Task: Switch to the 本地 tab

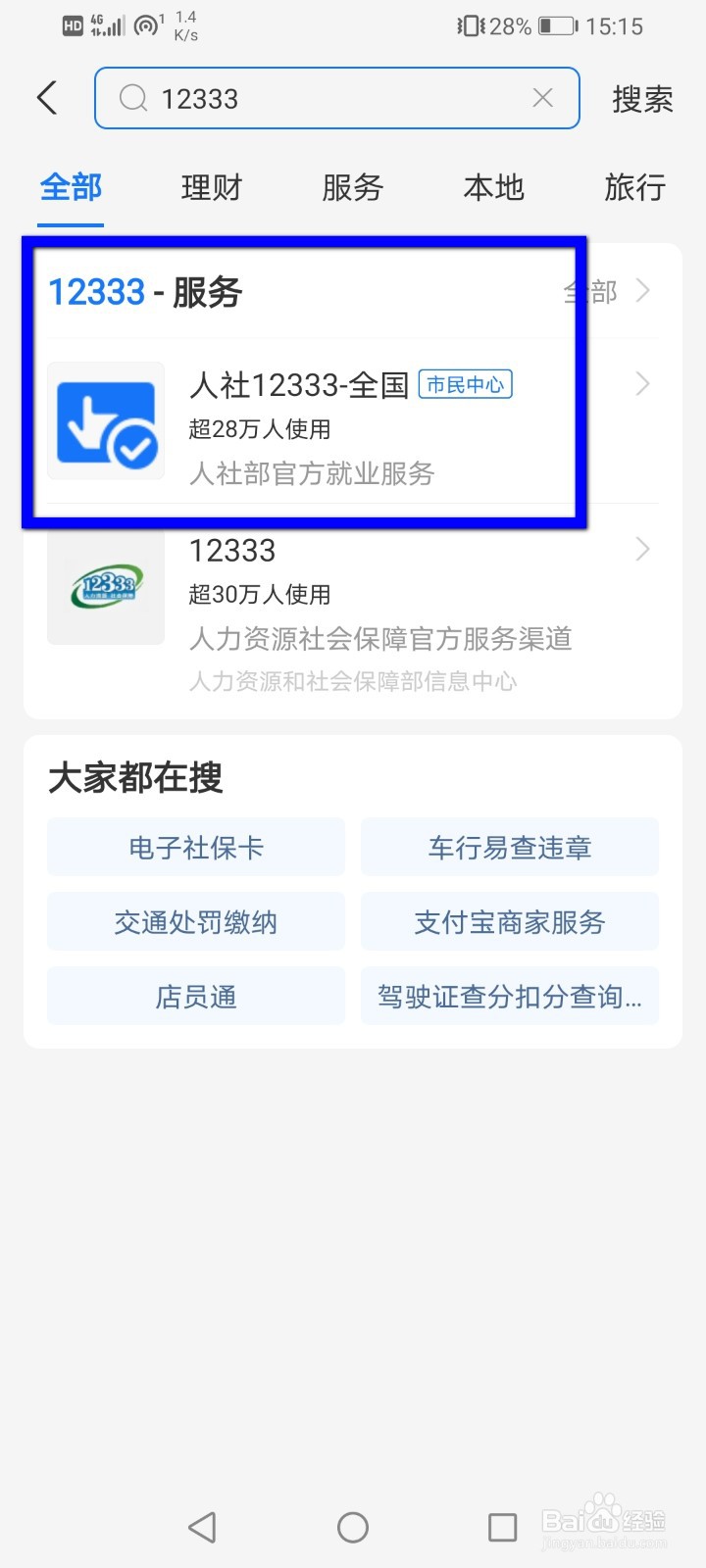Action: click(493, 188)
